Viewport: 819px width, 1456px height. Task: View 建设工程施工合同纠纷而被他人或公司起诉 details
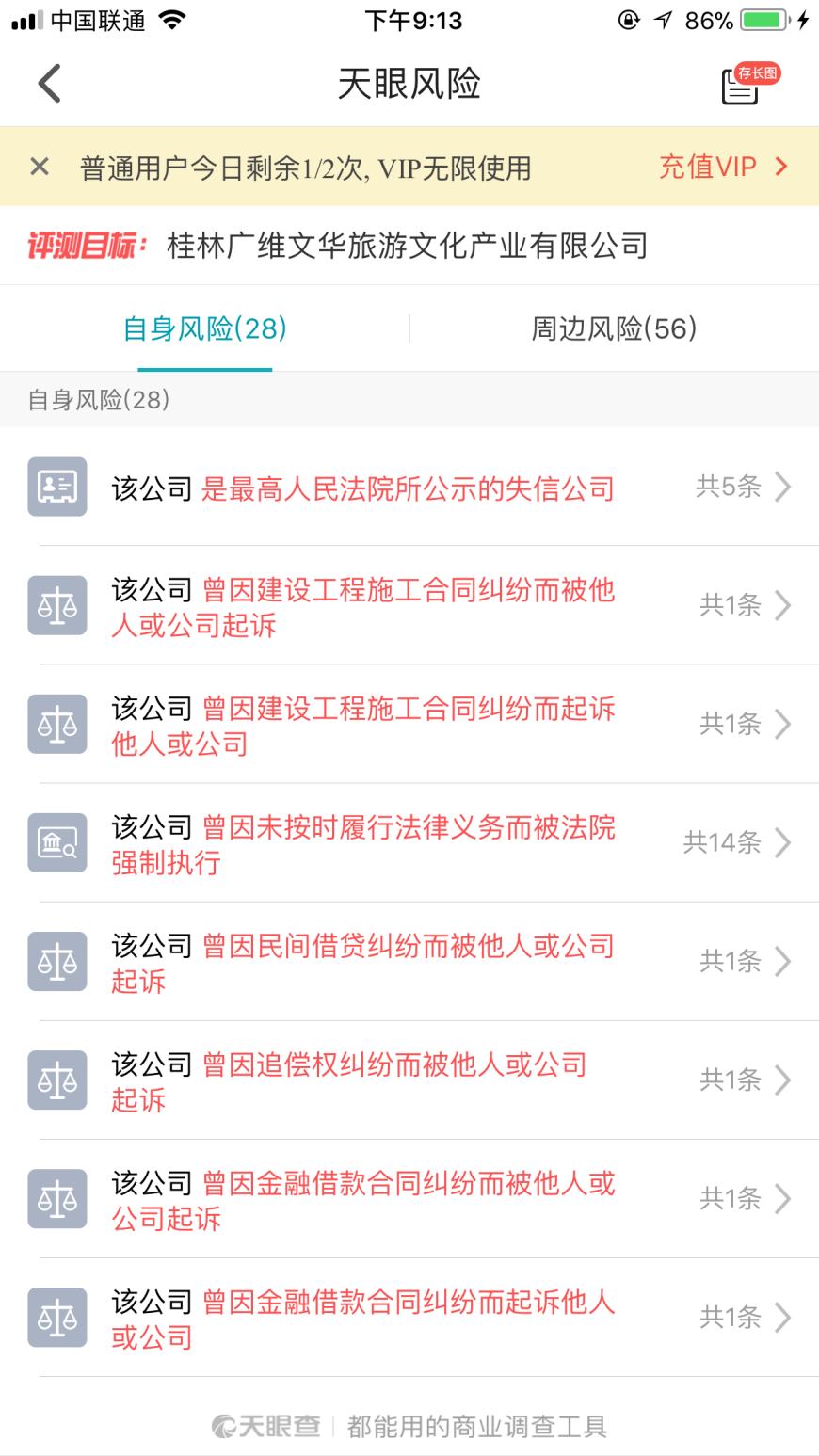[x=409, y=606]
